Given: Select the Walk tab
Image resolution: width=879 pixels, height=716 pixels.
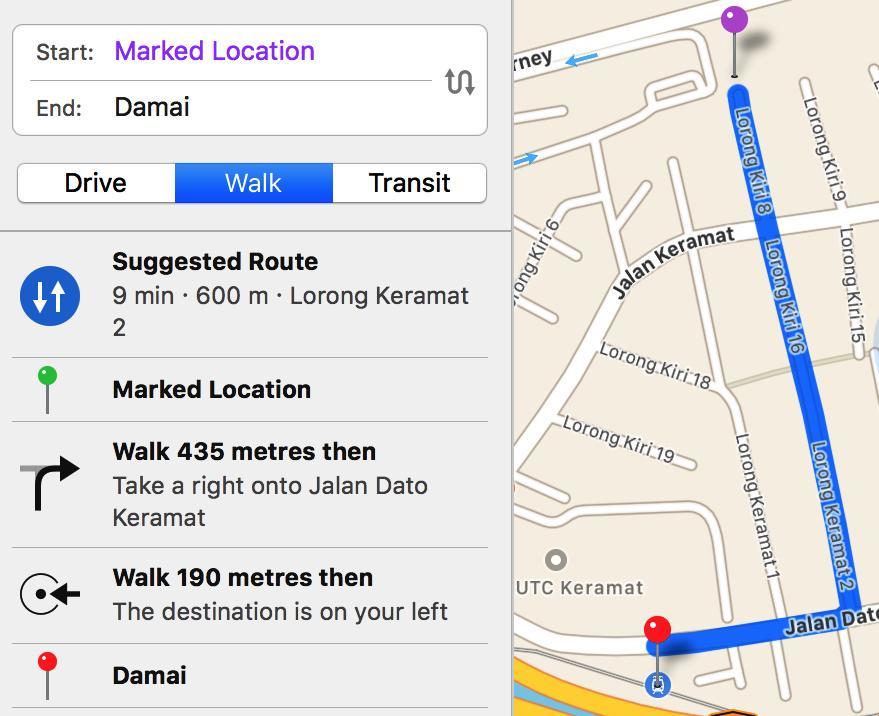Looking at the screenshot, I should (x=253, y=183).
